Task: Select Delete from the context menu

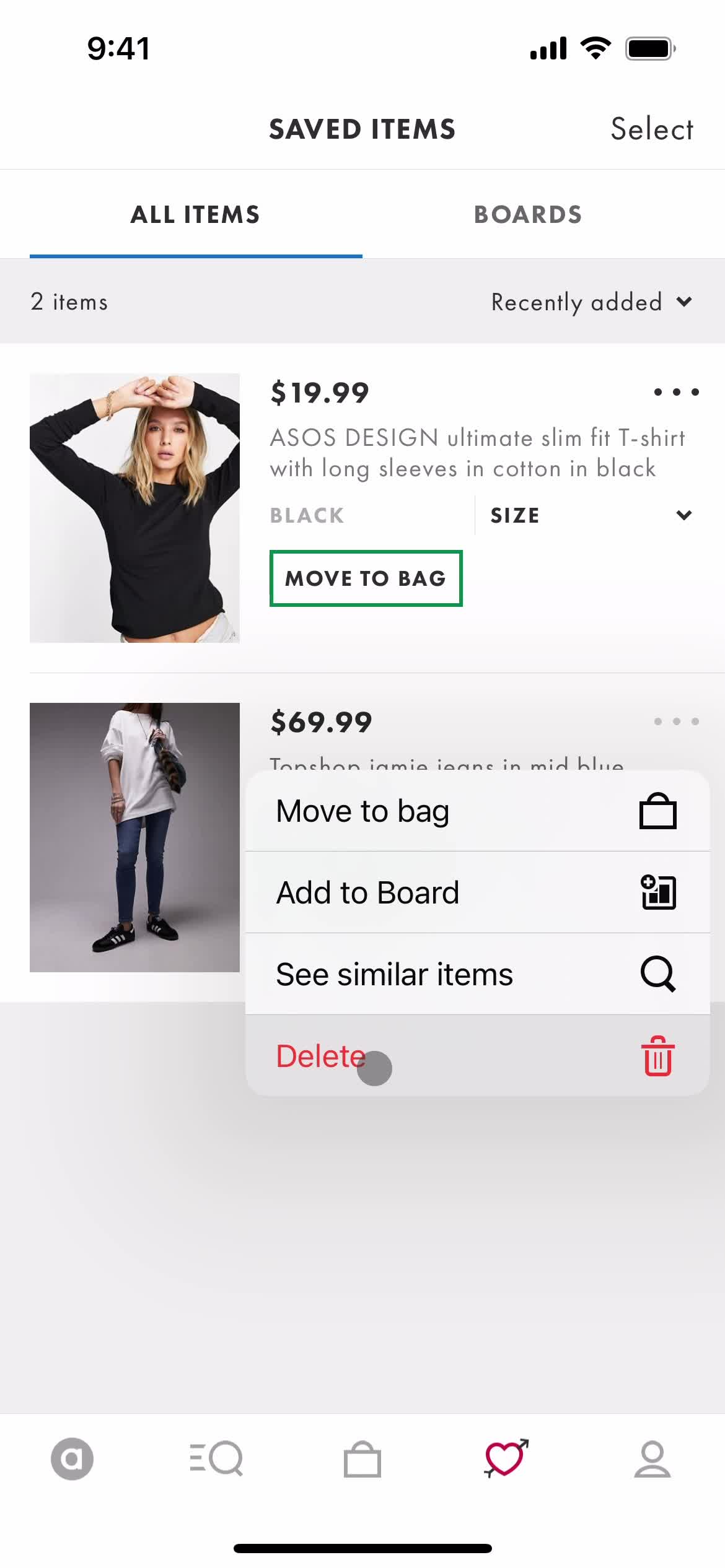Action: (x=320, y=1056)
